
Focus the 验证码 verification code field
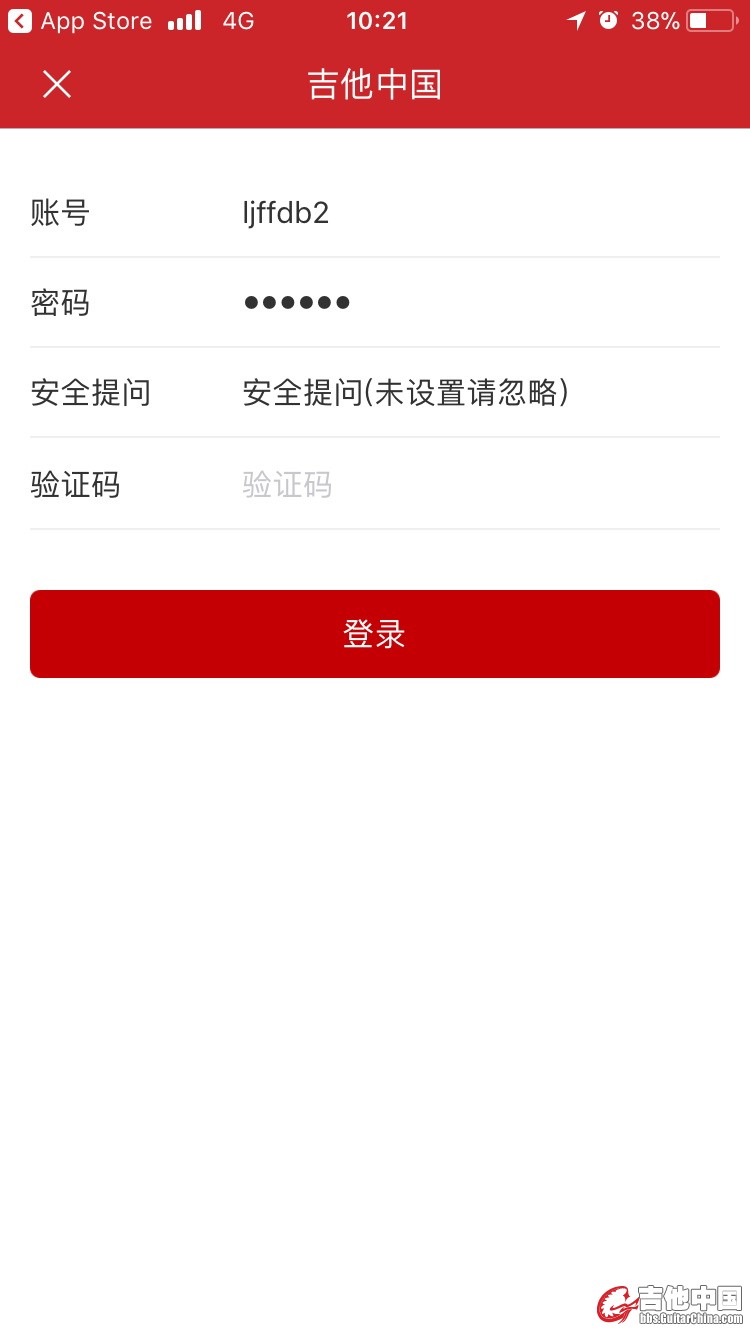[x=478, y=485]
